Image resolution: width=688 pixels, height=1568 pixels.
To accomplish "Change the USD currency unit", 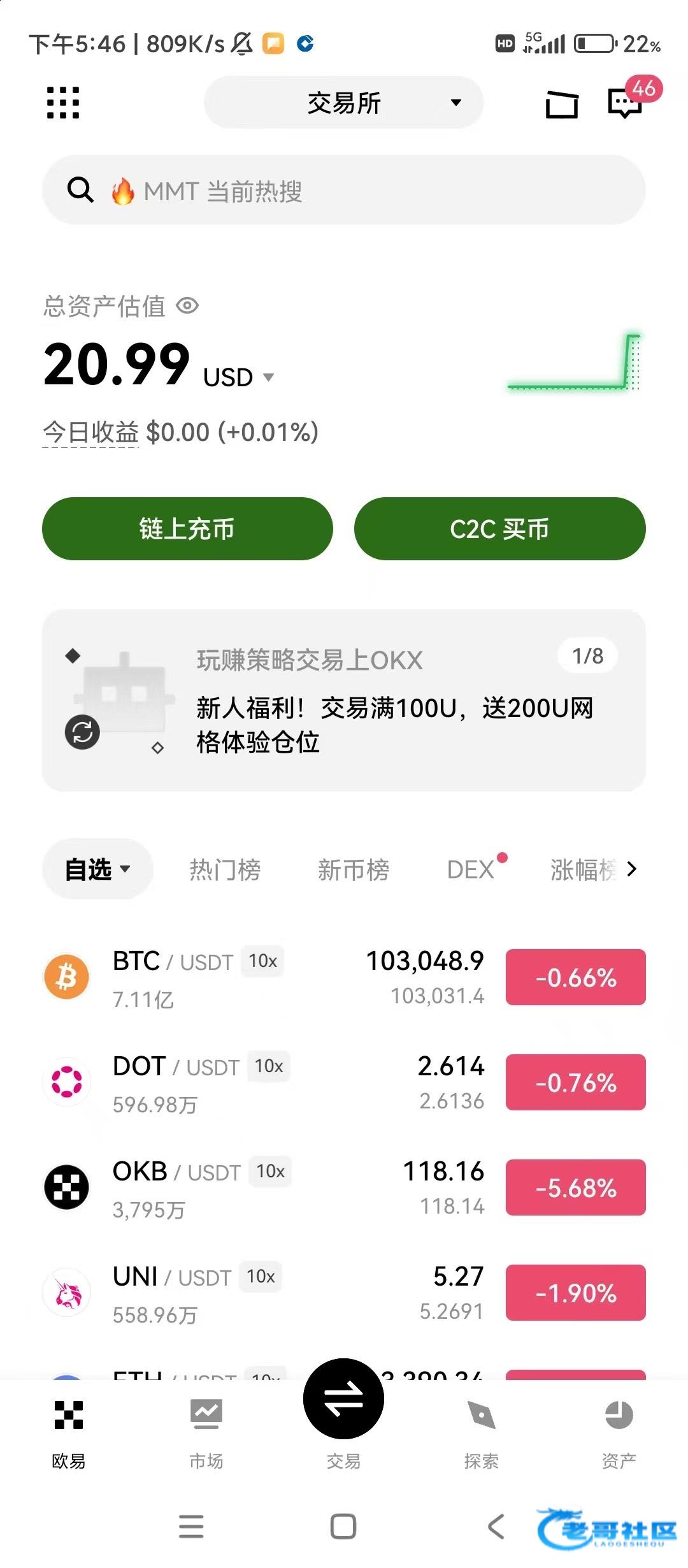I will 239,377.
